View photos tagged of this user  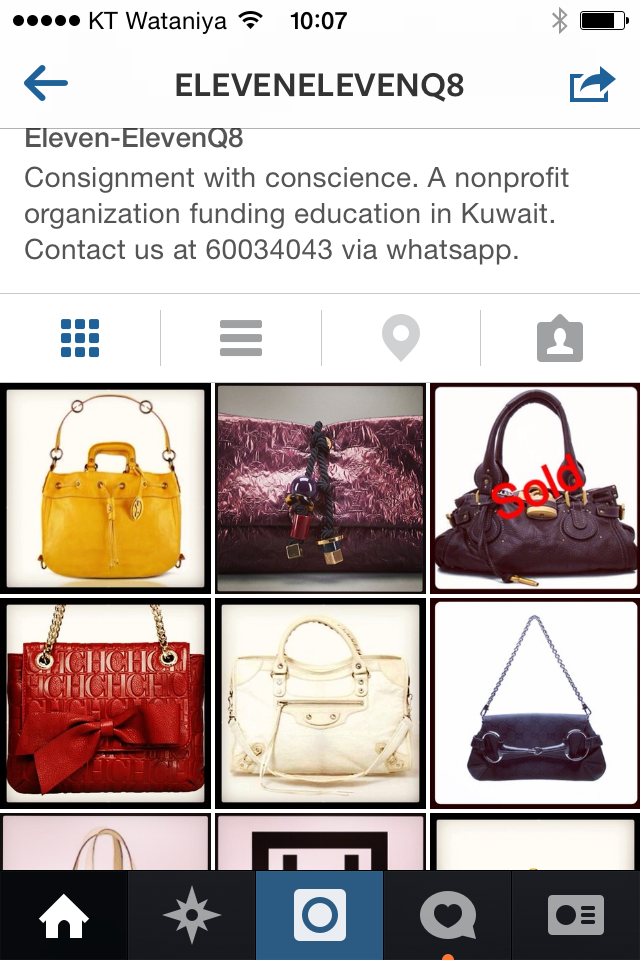(x=560, y=338)
